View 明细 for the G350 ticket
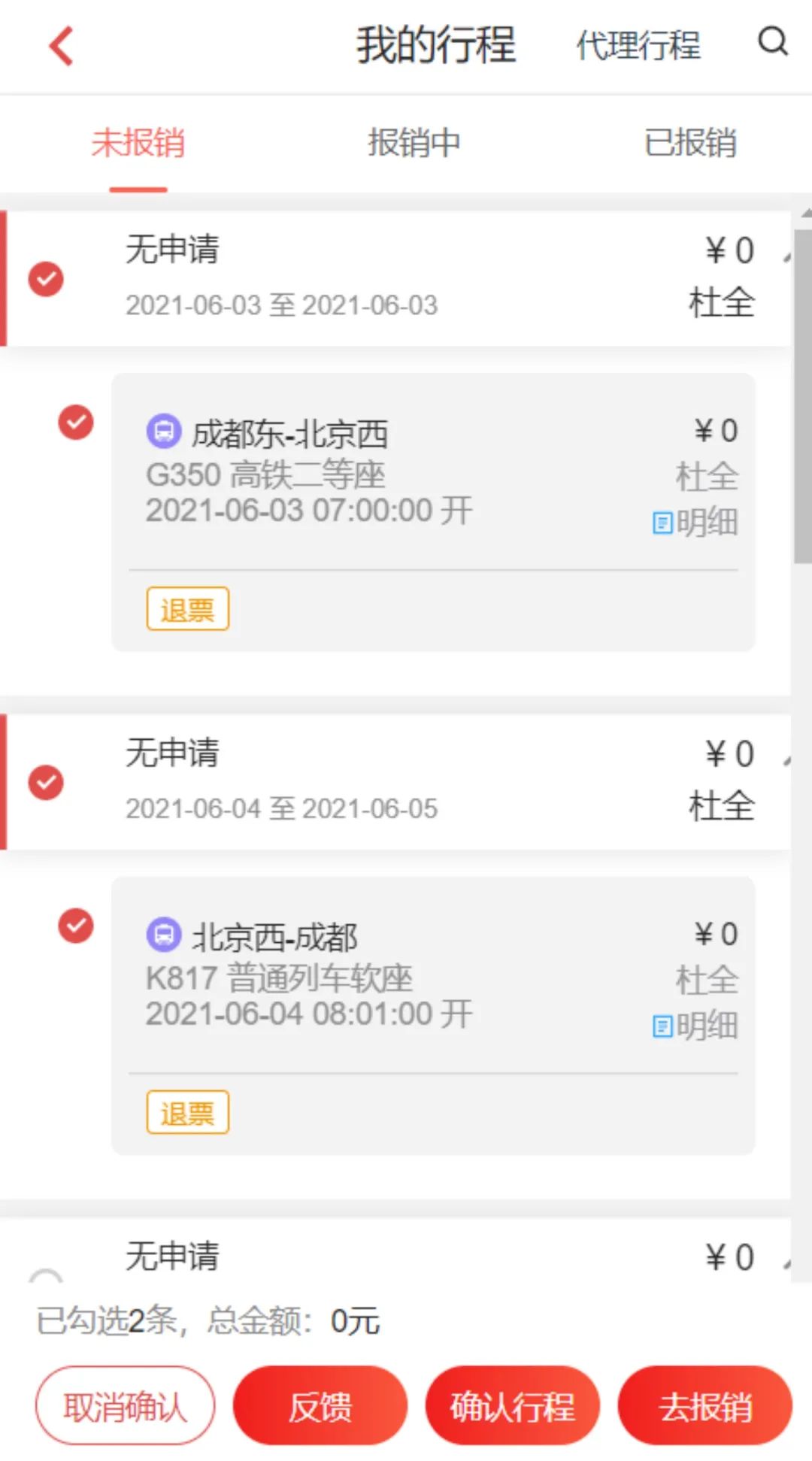 click(x=695, y=522)
